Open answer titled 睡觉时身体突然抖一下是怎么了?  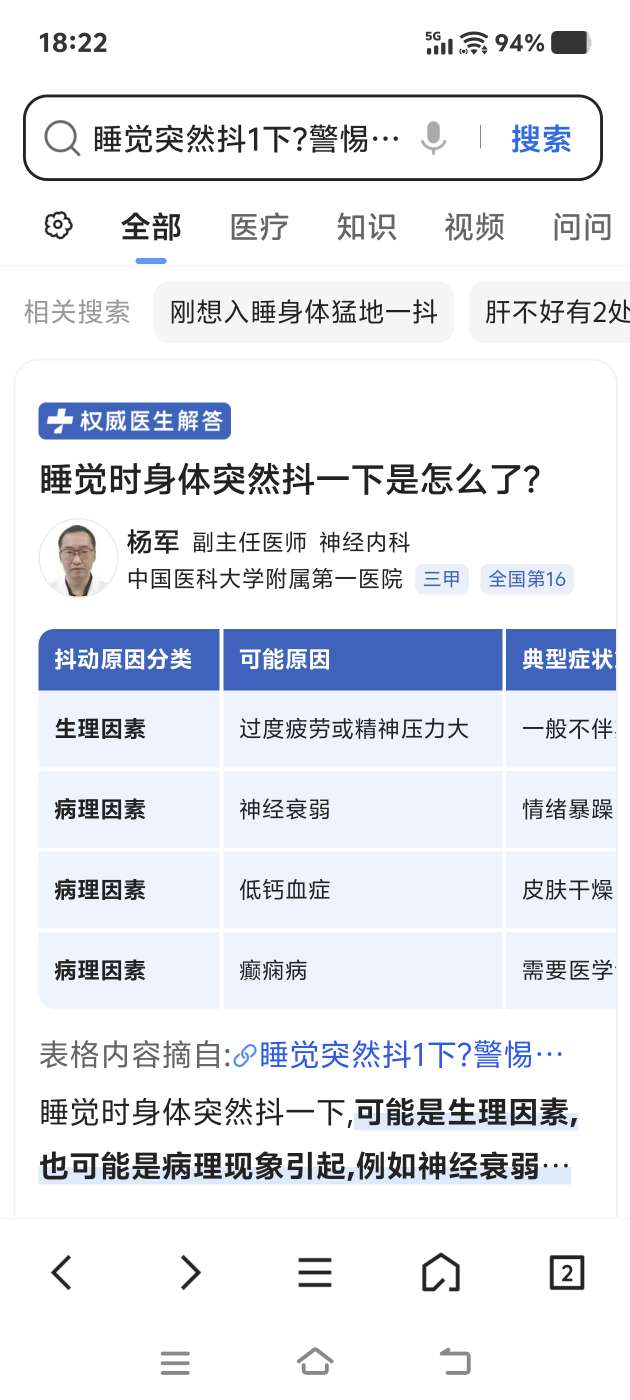(x=290, y=480)
